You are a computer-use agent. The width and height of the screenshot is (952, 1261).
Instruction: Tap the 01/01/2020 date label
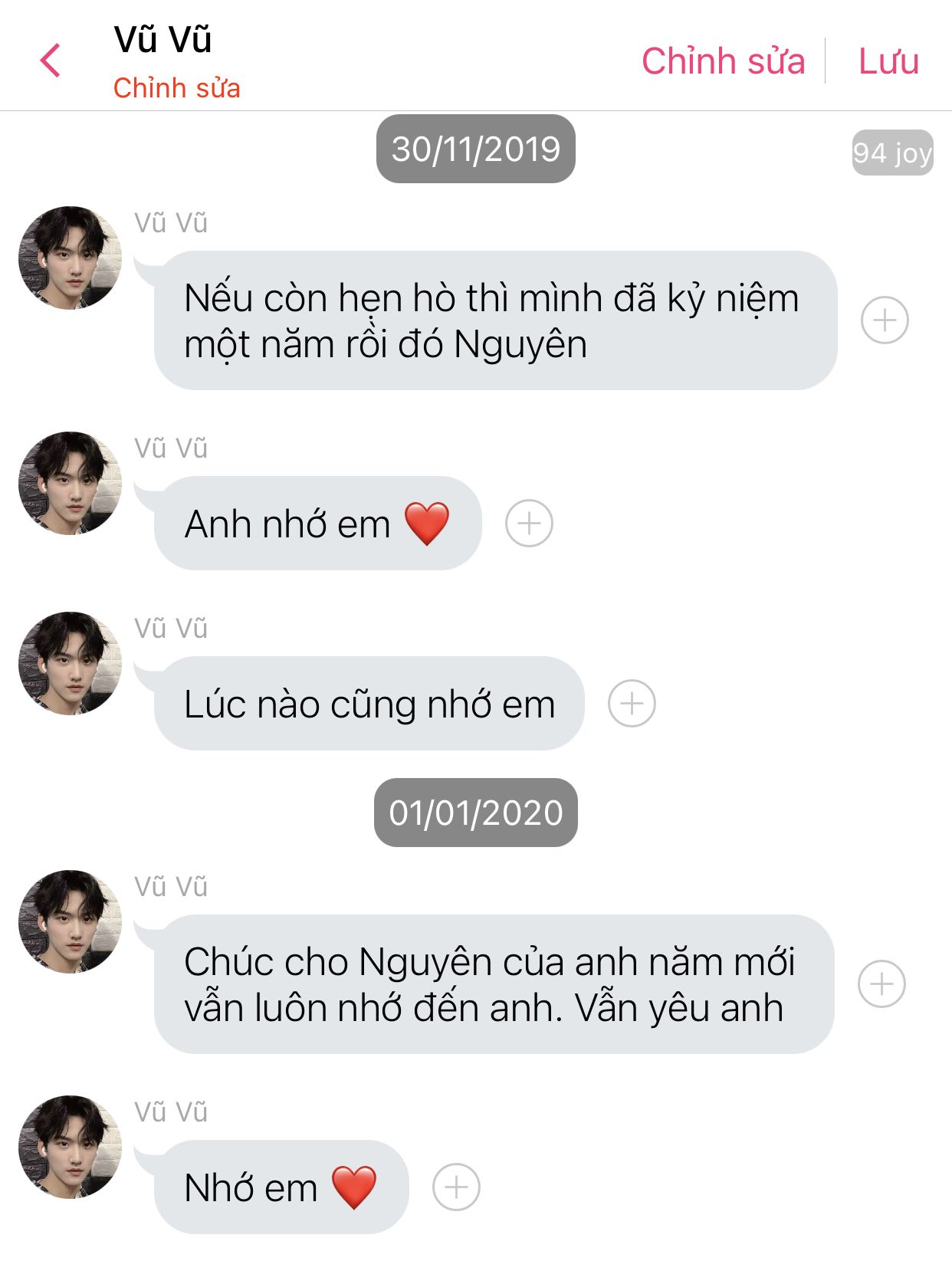[x=475, y=813]
